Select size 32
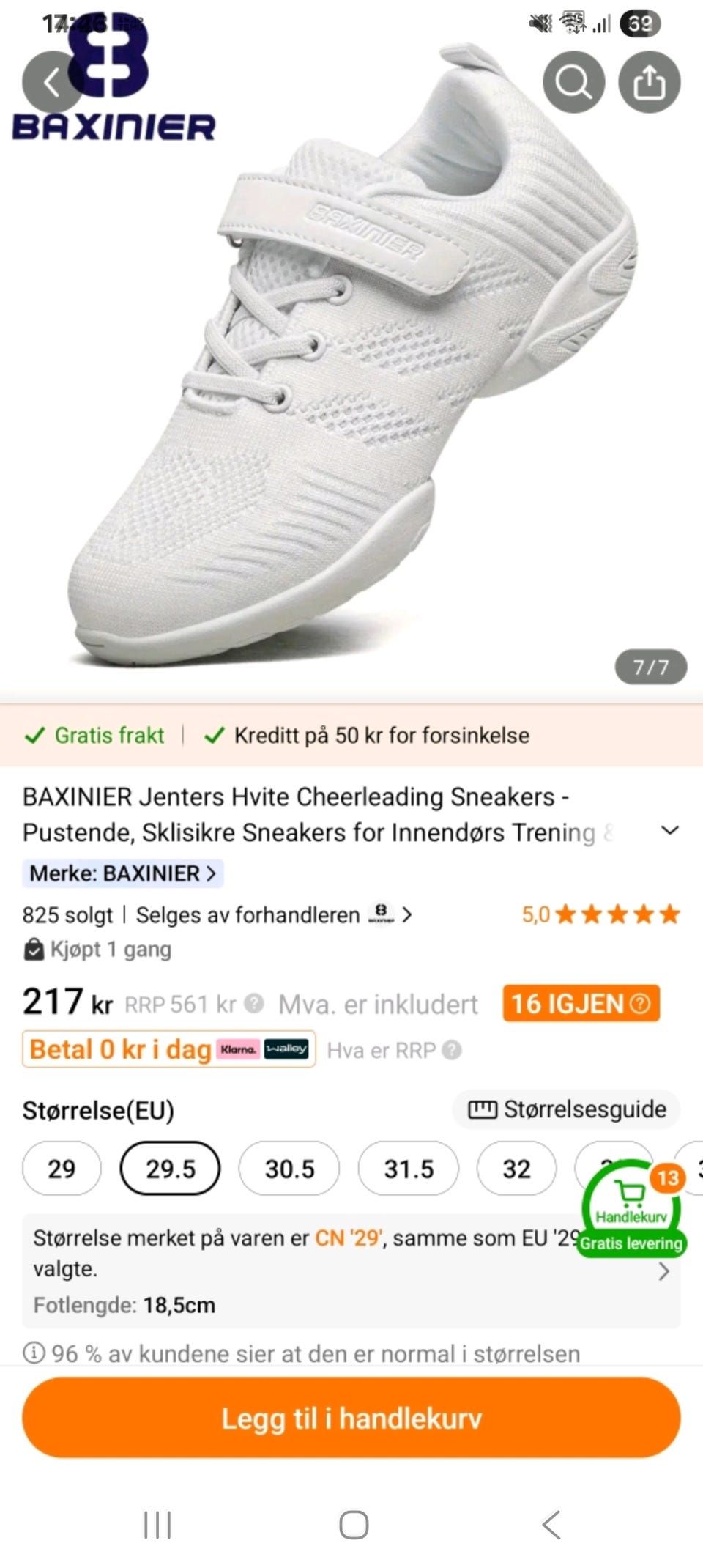Screen dimensions: 703x1568 coord(516,1169)
